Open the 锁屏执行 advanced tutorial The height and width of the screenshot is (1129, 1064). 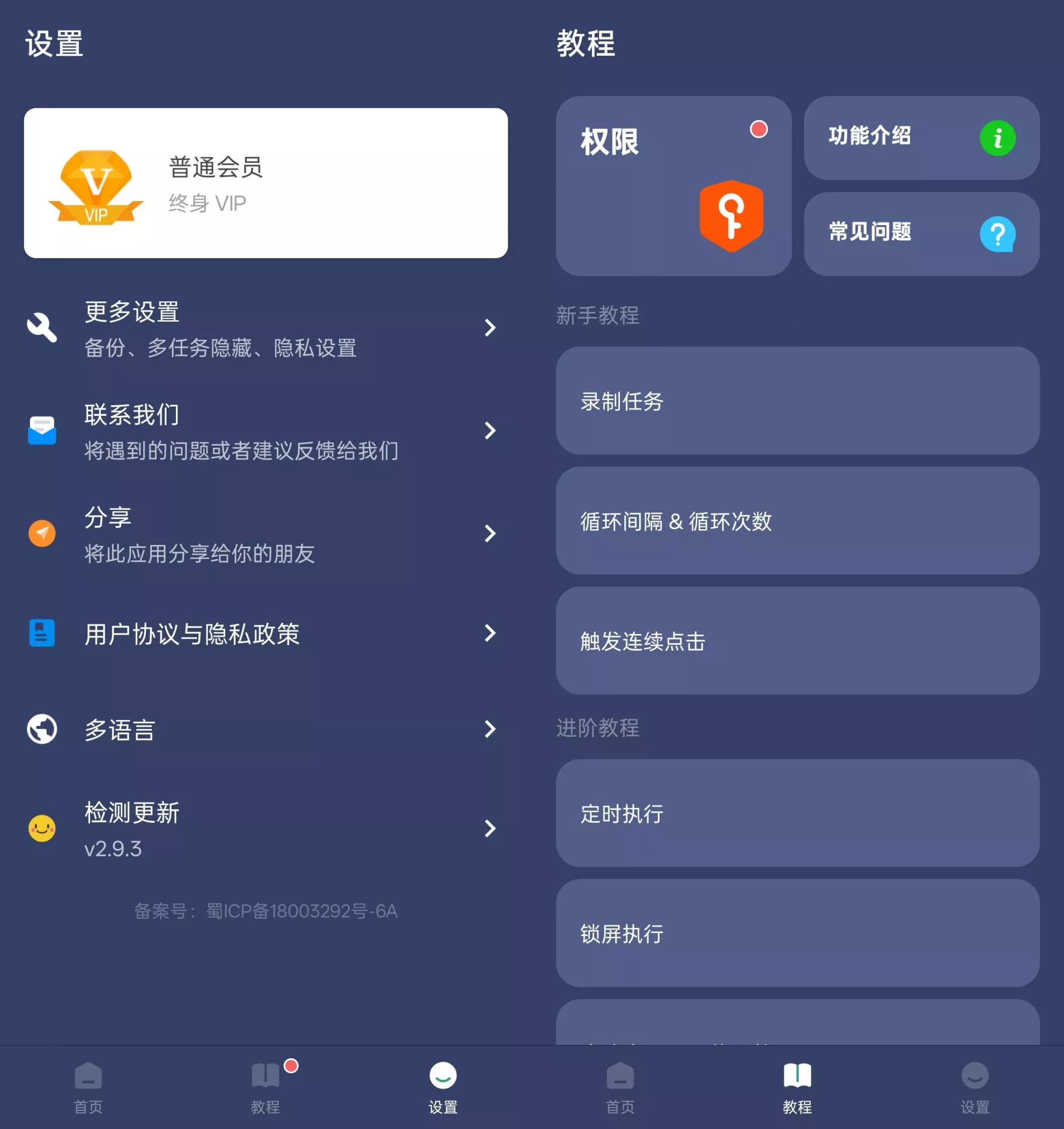tap(797, 933)
